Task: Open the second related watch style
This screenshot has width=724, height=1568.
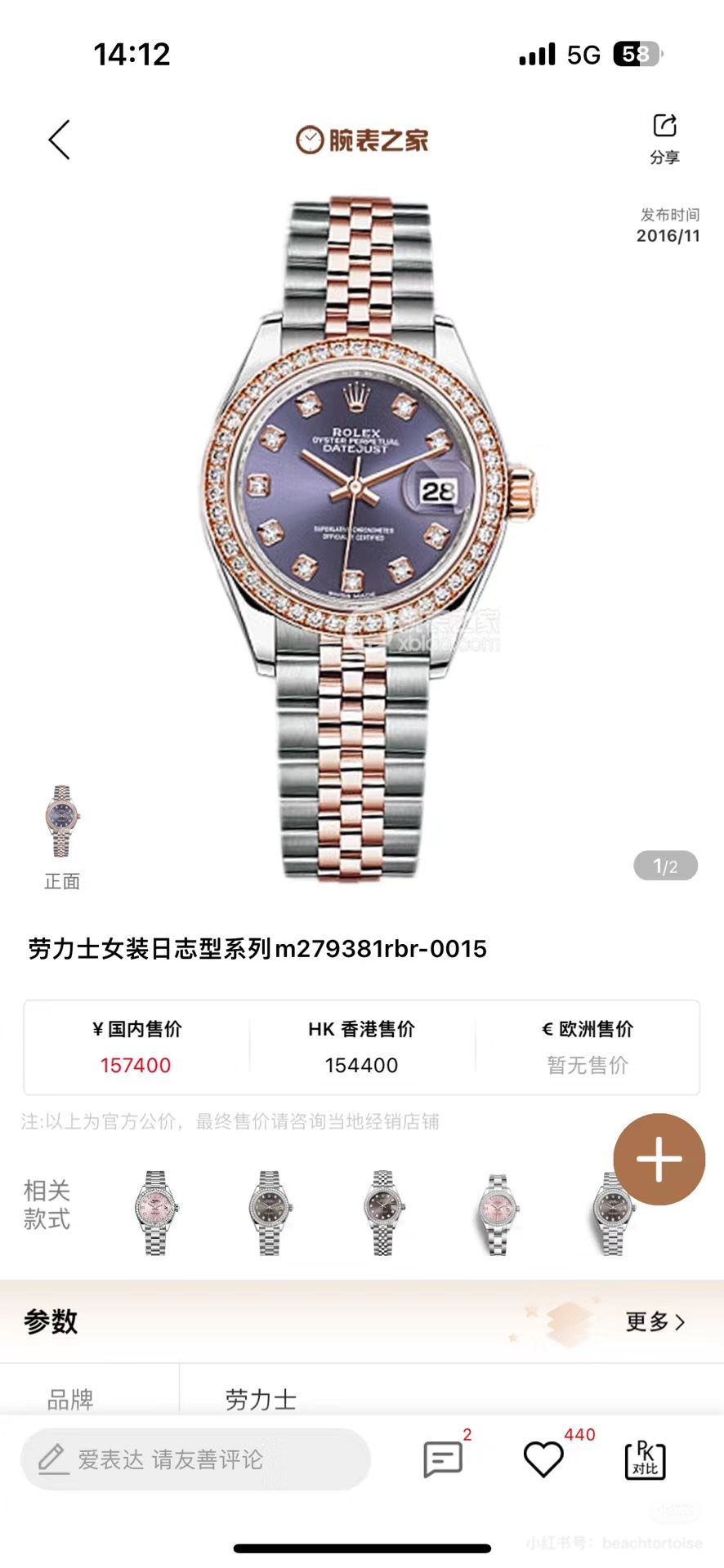Action: [270, 1214]
